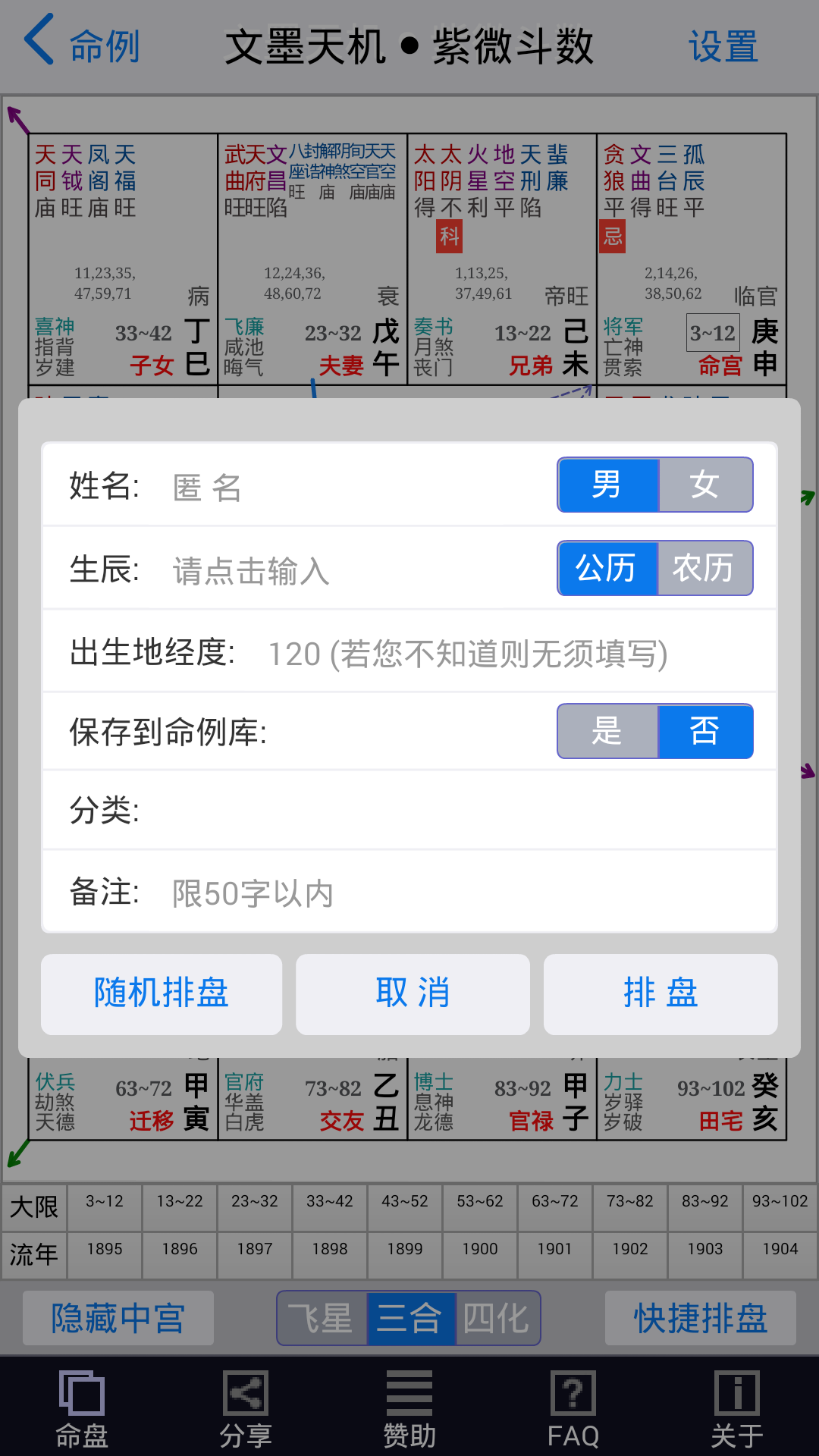Select the 四化 view tab
The height and width of the screenshot is (1456, 819).
[497, 1319]
